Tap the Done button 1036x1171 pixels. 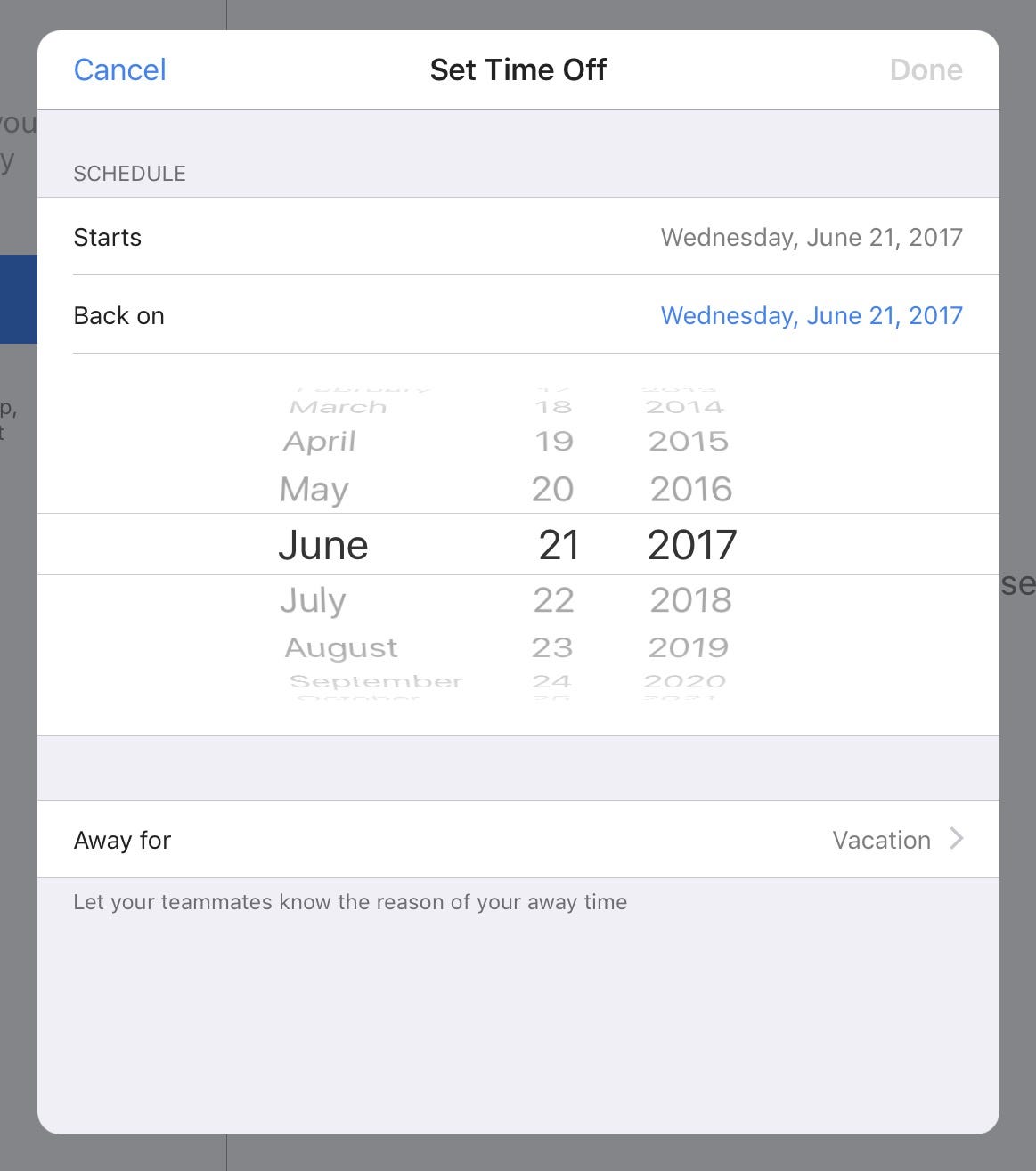(x=926, y=69)
